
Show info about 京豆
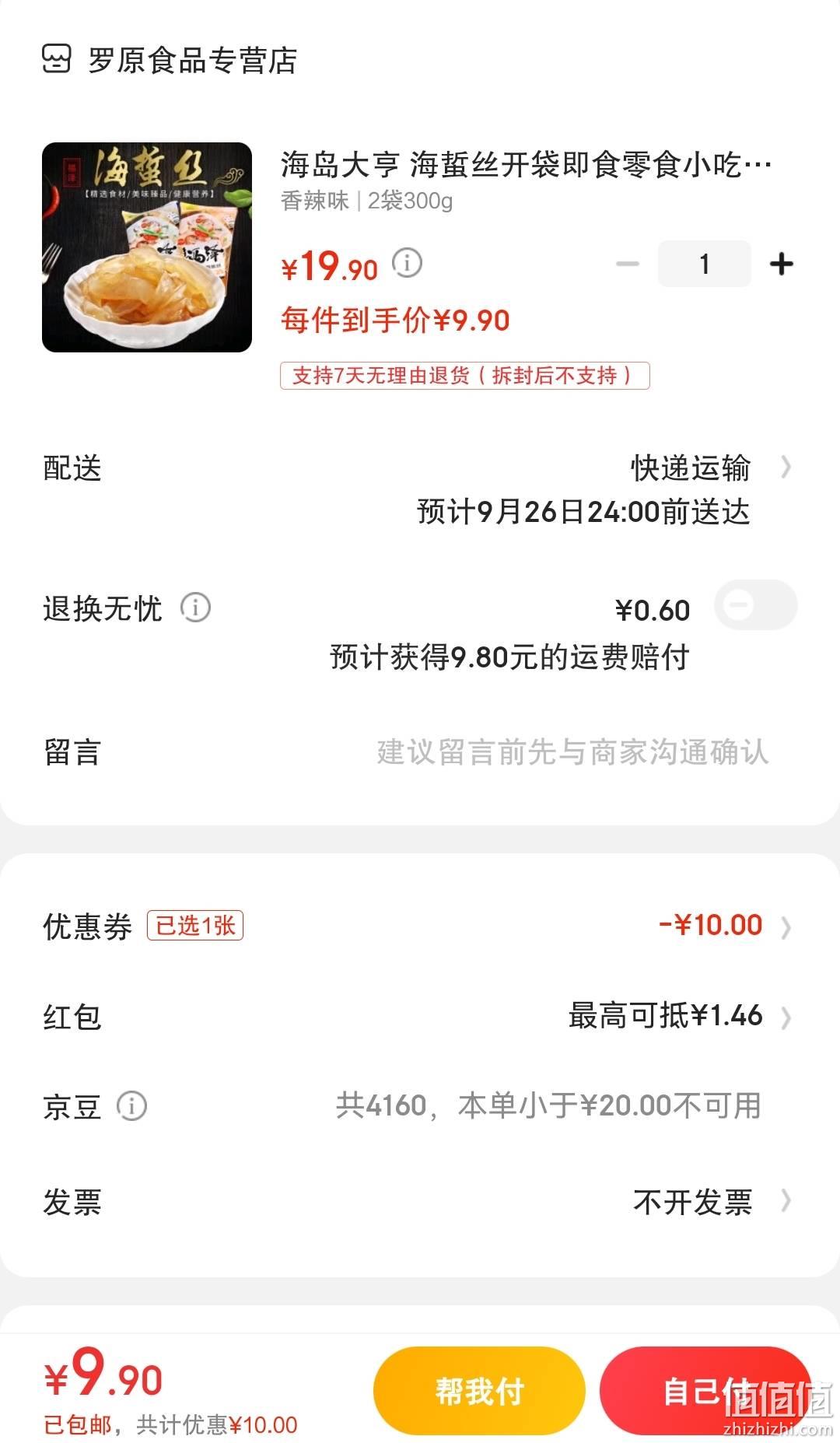(x=131, y=1105)
